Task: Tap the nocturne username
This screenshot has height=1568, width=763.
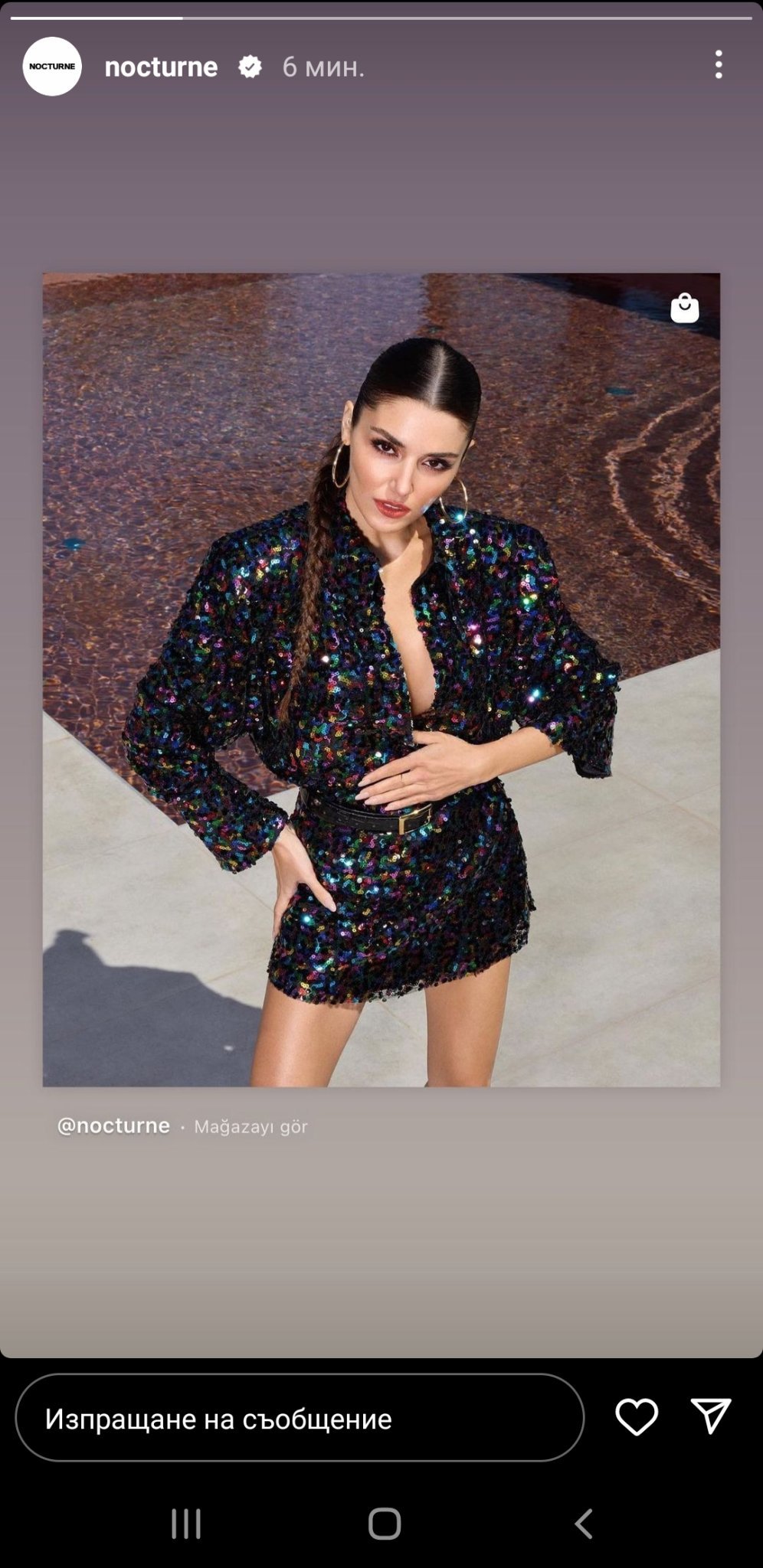Action: point(161,67)
